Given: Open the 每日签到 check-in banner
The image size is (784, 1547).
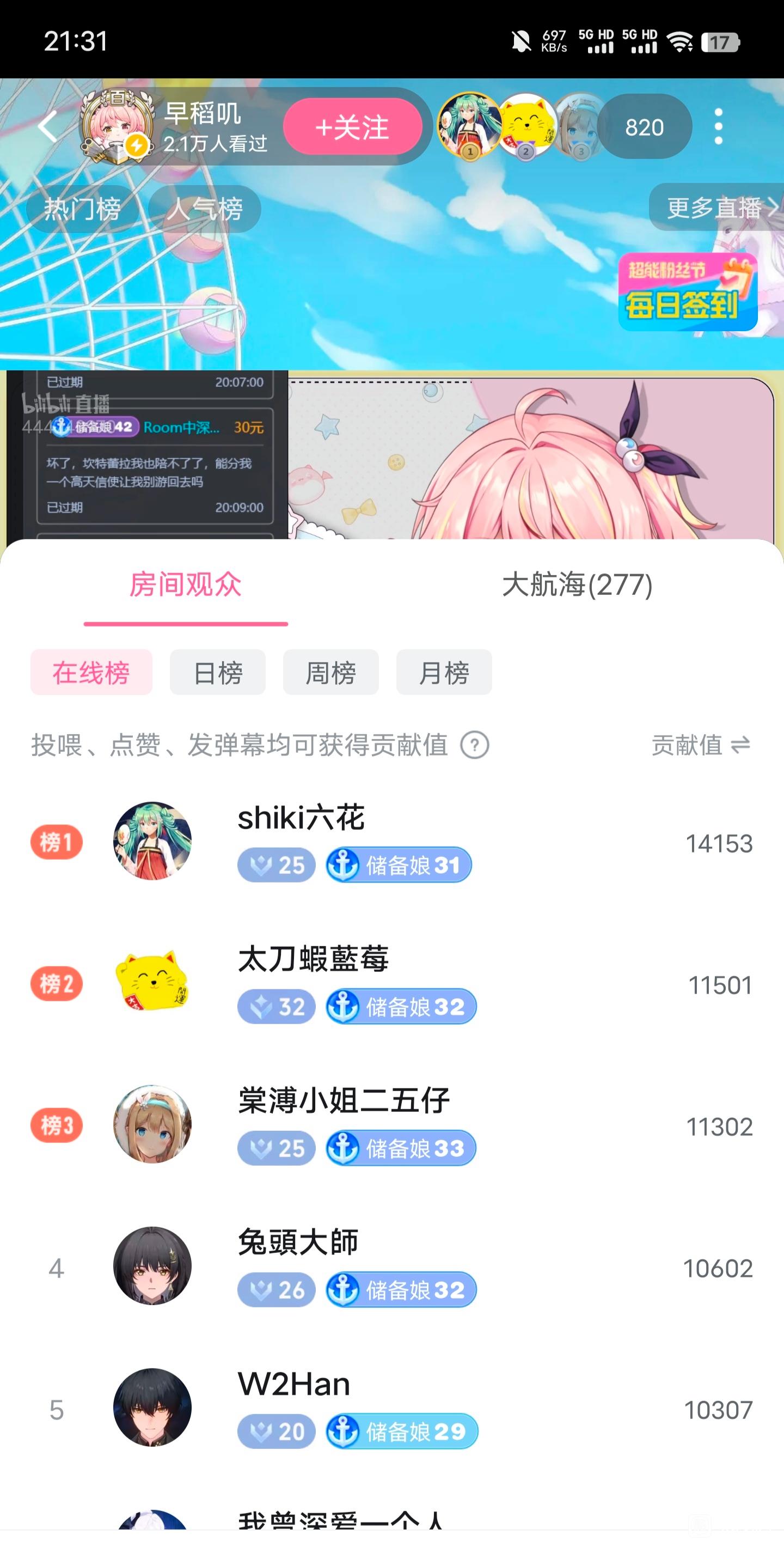Looking at the screenshot, I should point(687,293).
